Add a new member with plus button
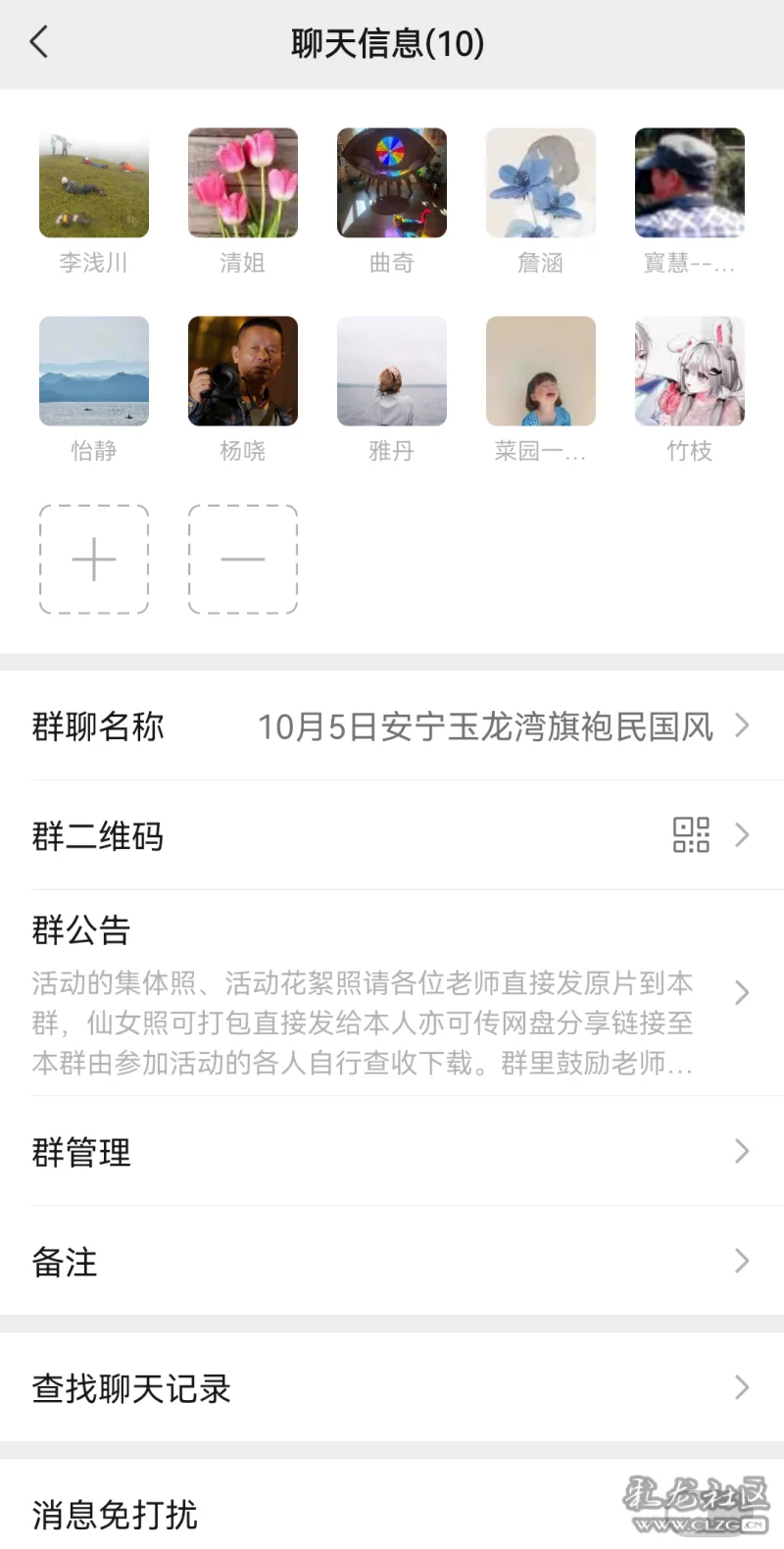784x1549 pixels. pos(94,560)
